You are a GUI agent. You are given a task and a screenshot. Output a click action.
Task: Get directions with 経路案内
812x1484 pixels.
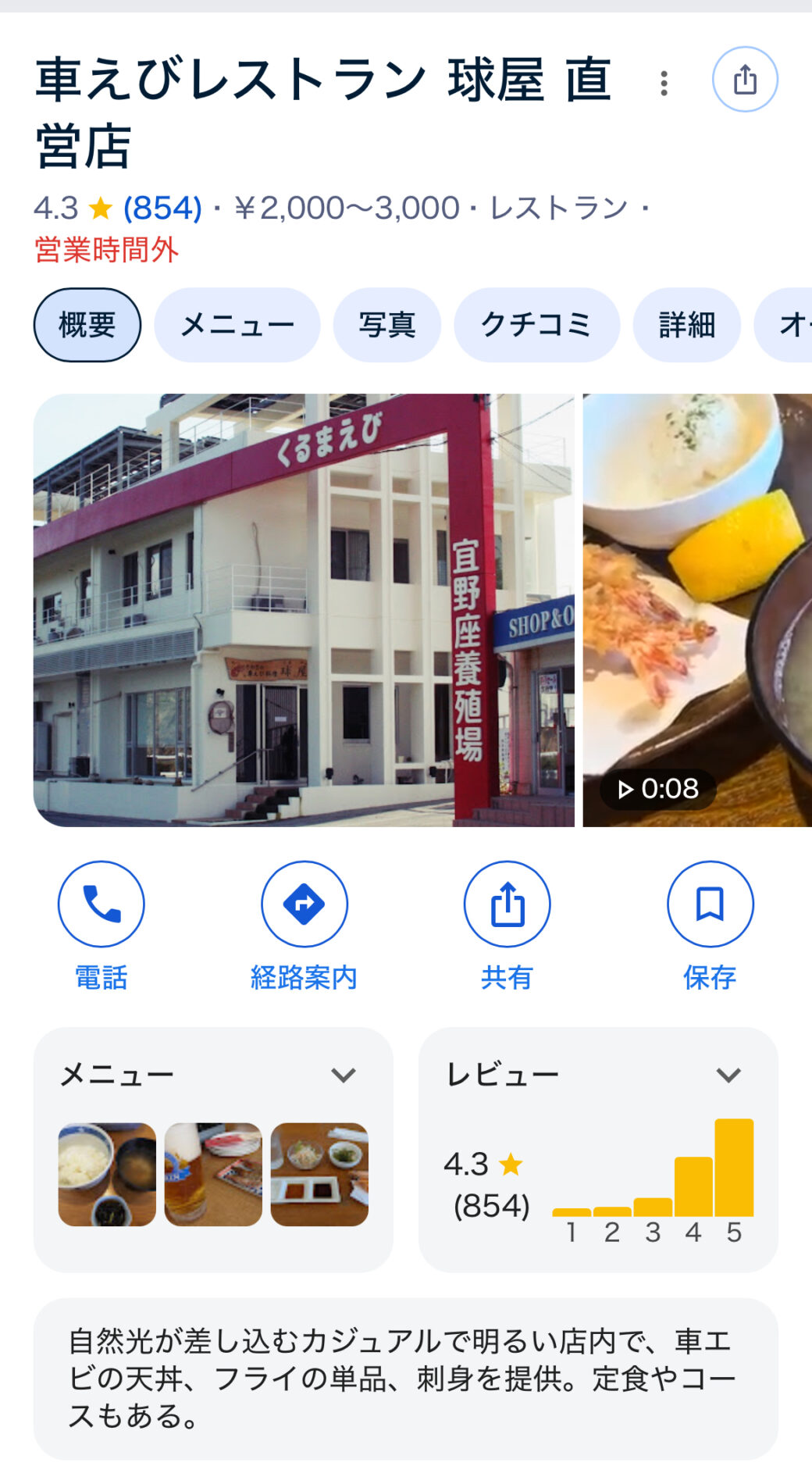point(304,904)
